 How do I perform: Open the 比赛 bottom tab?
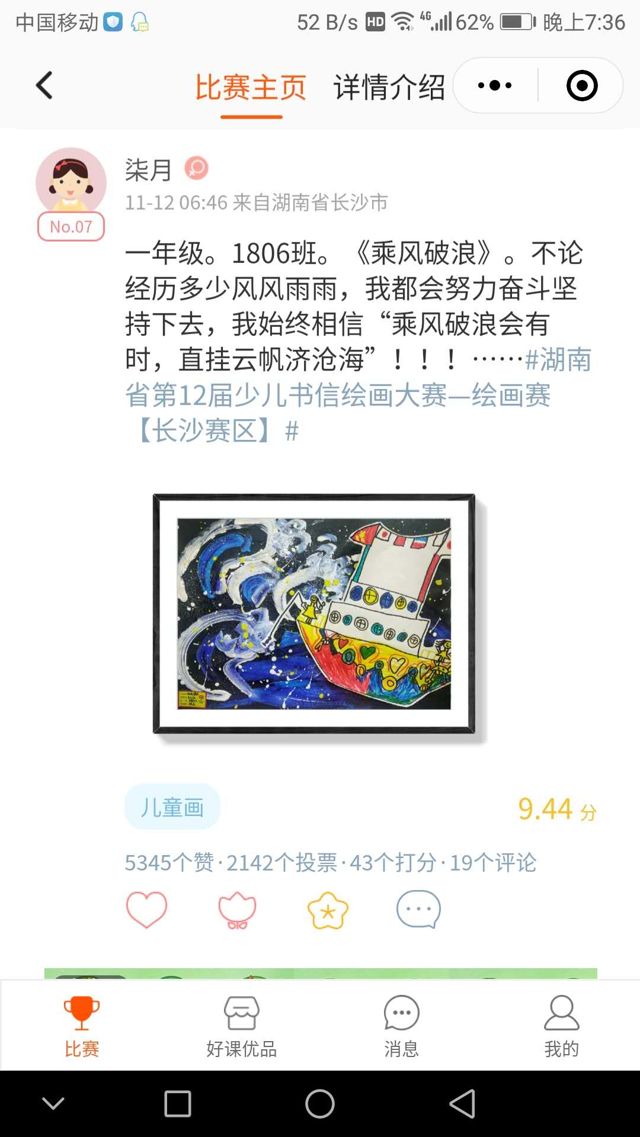point(81,1026)
